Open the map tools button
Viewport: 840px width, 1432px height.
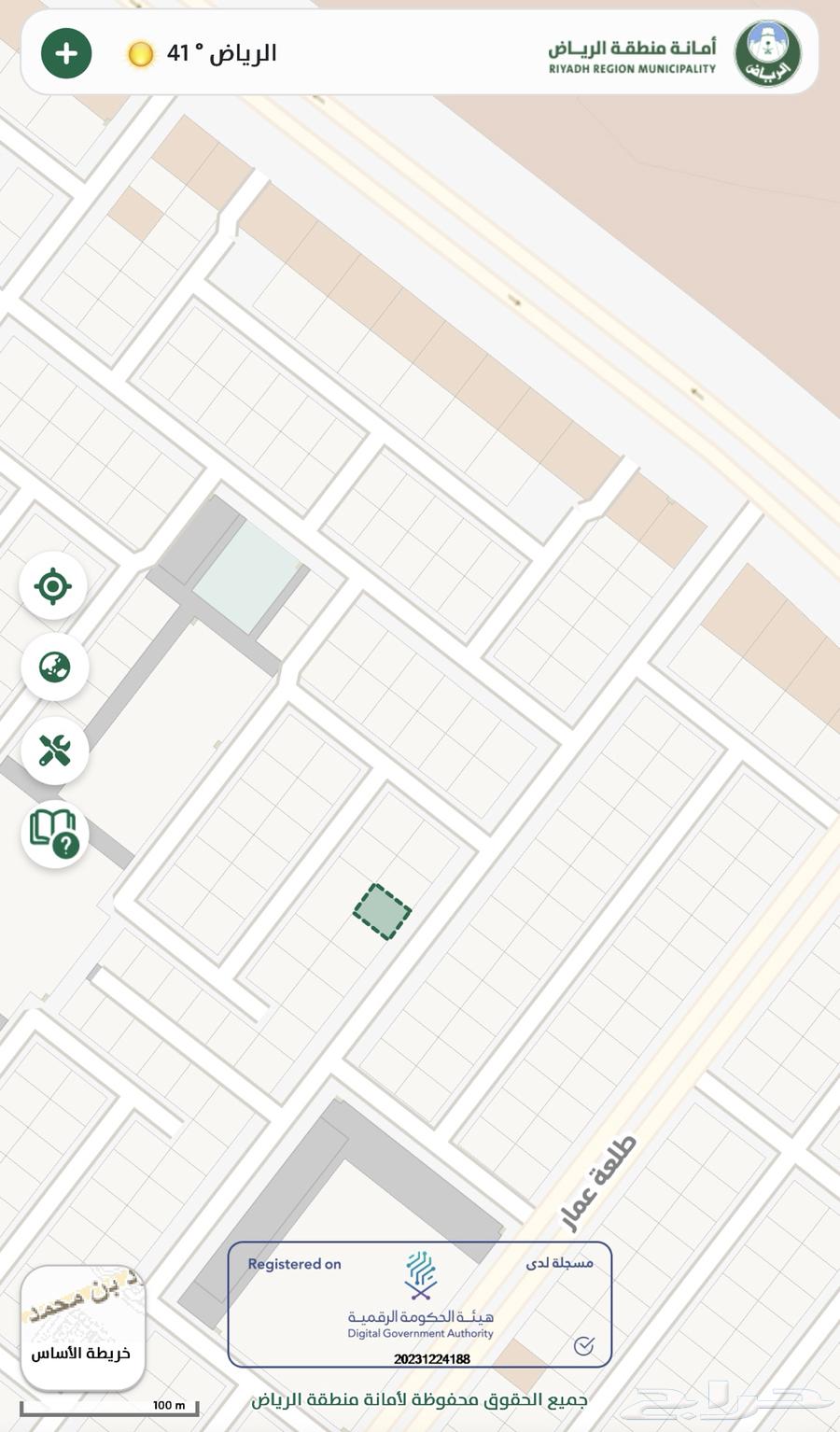point(55,751)
